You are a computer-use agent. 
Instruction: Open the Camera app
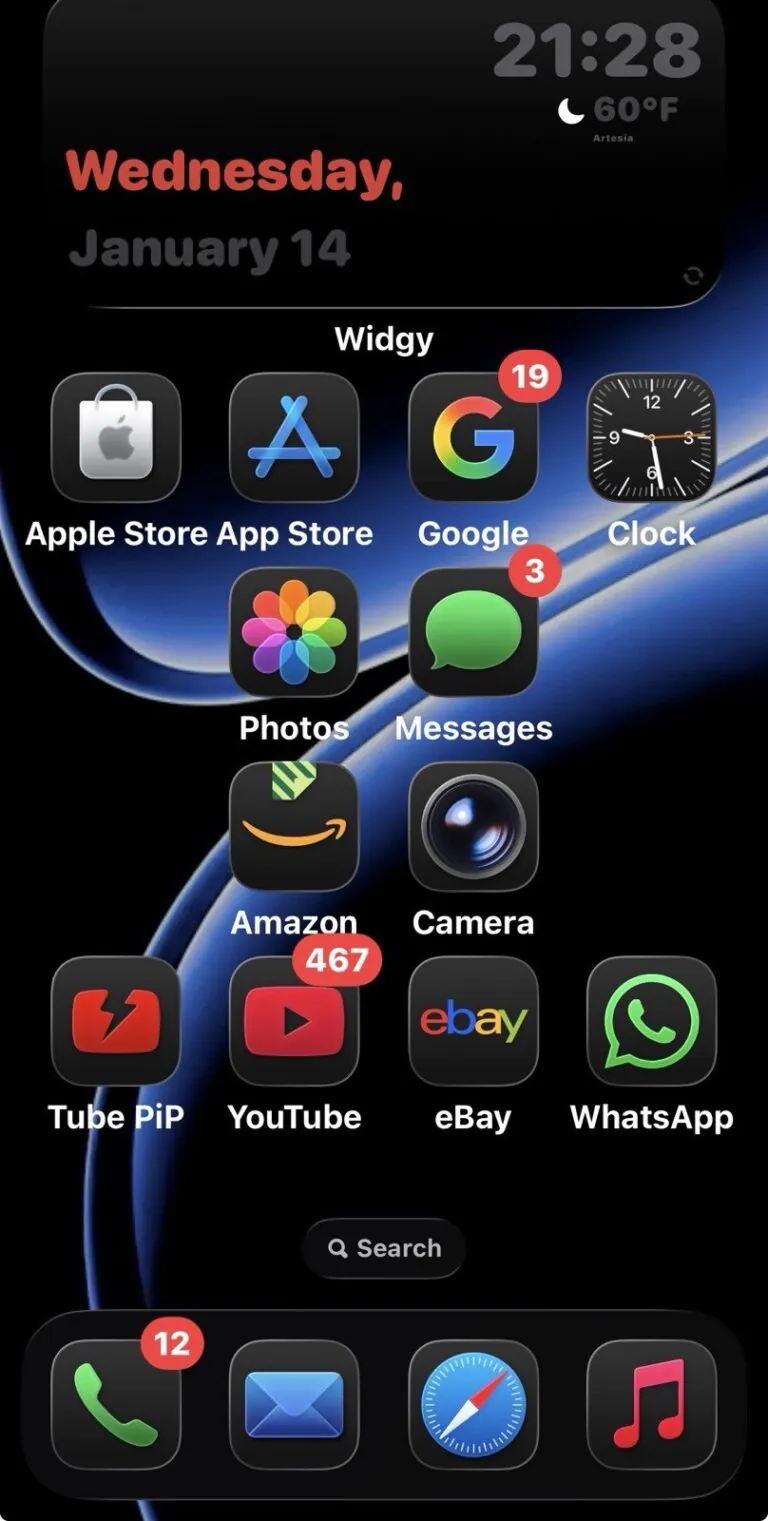473,826
